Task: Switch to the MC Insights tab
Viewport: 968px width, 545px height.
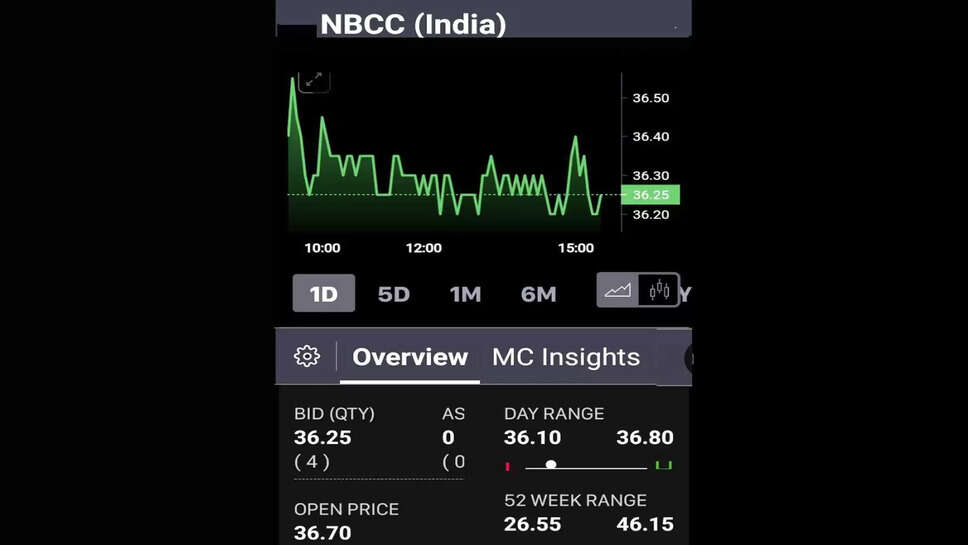Action: pos(566,357)
